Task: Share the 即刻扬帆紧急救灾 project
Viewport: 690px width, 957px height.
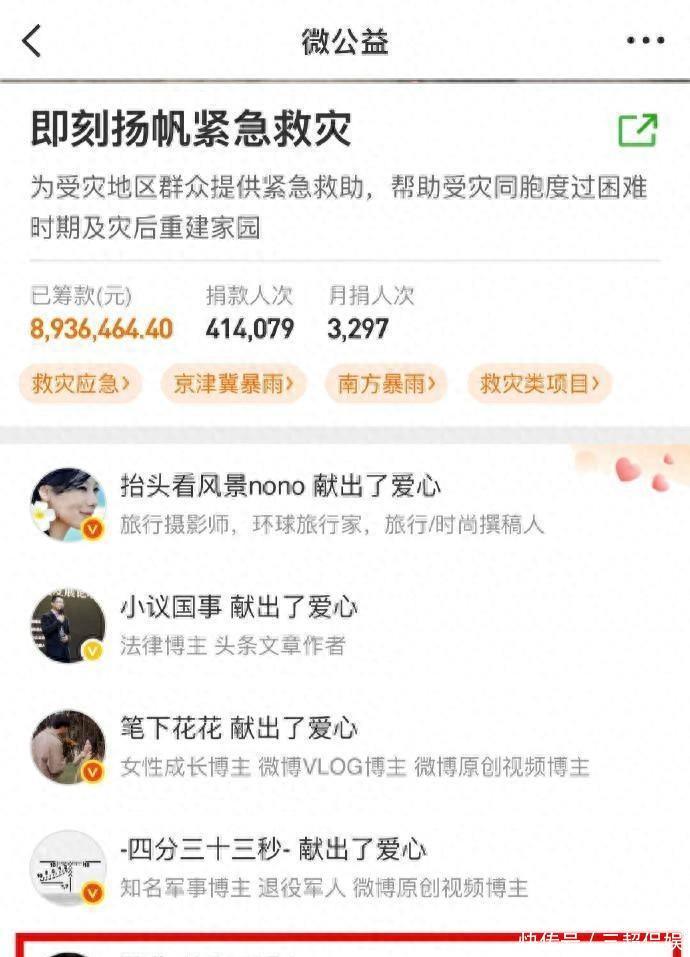Action: (637, 131)
